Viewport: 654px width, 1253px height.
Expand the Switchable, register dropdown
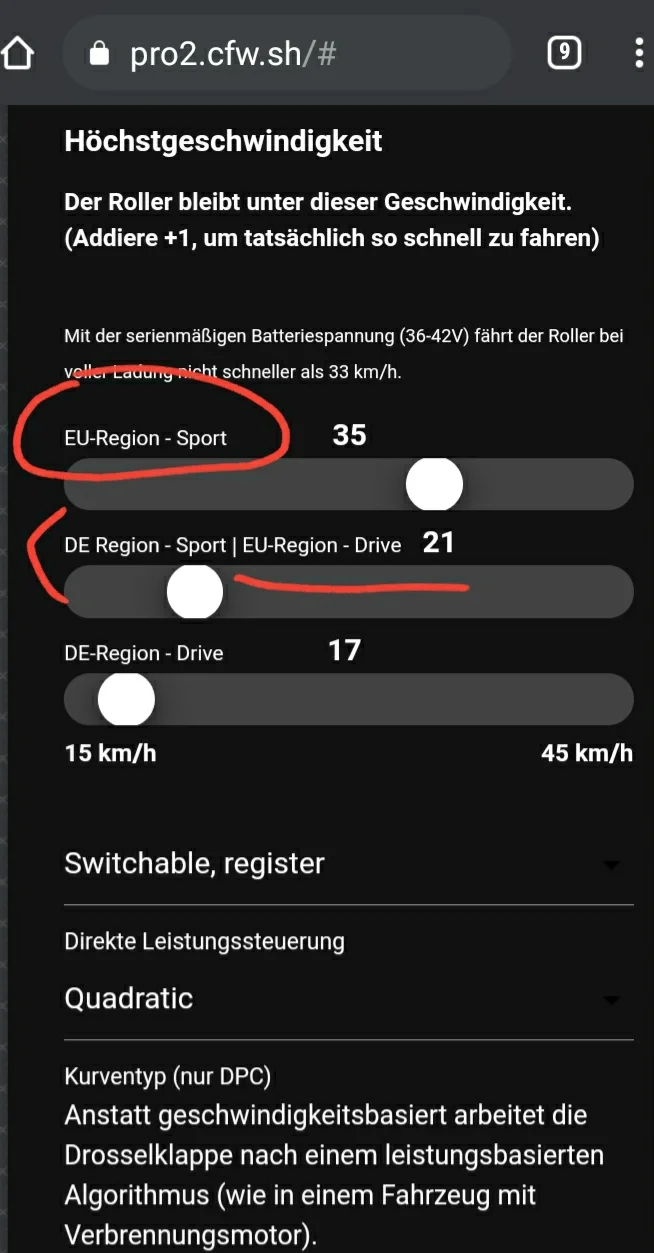pos(348,864)
